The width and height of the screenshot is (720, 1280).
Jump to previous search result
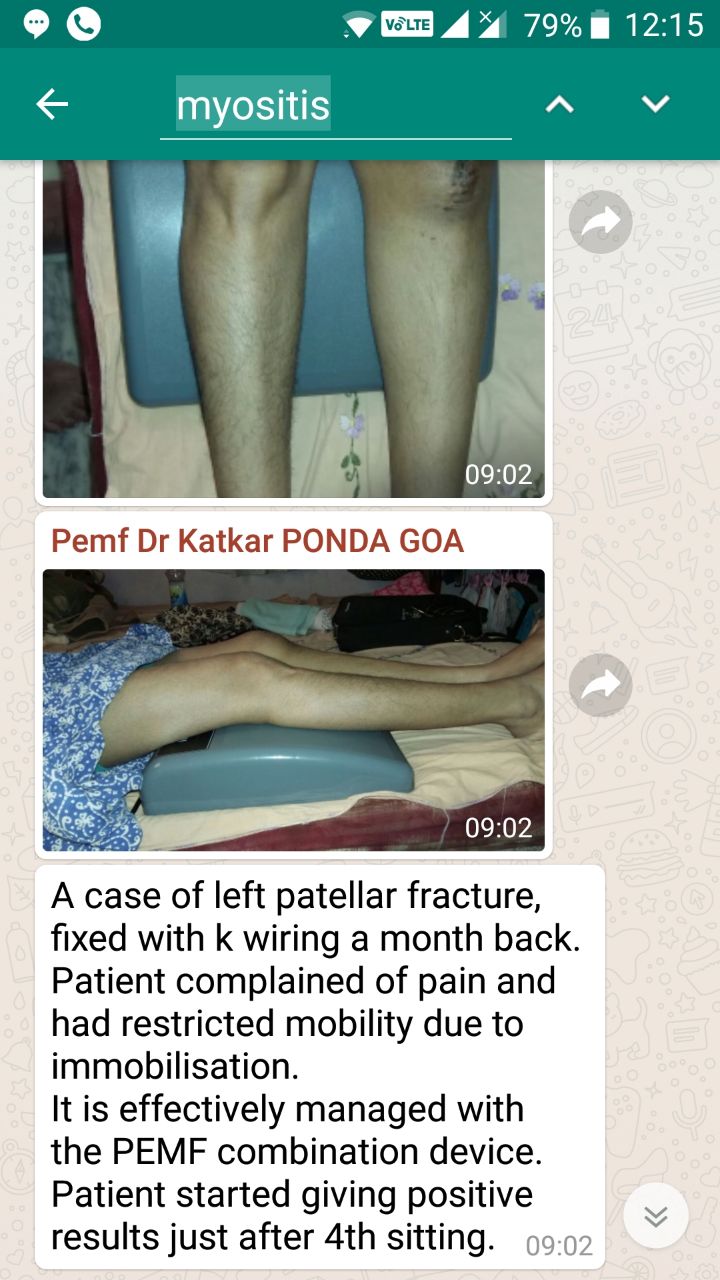(x=560, y=104)
